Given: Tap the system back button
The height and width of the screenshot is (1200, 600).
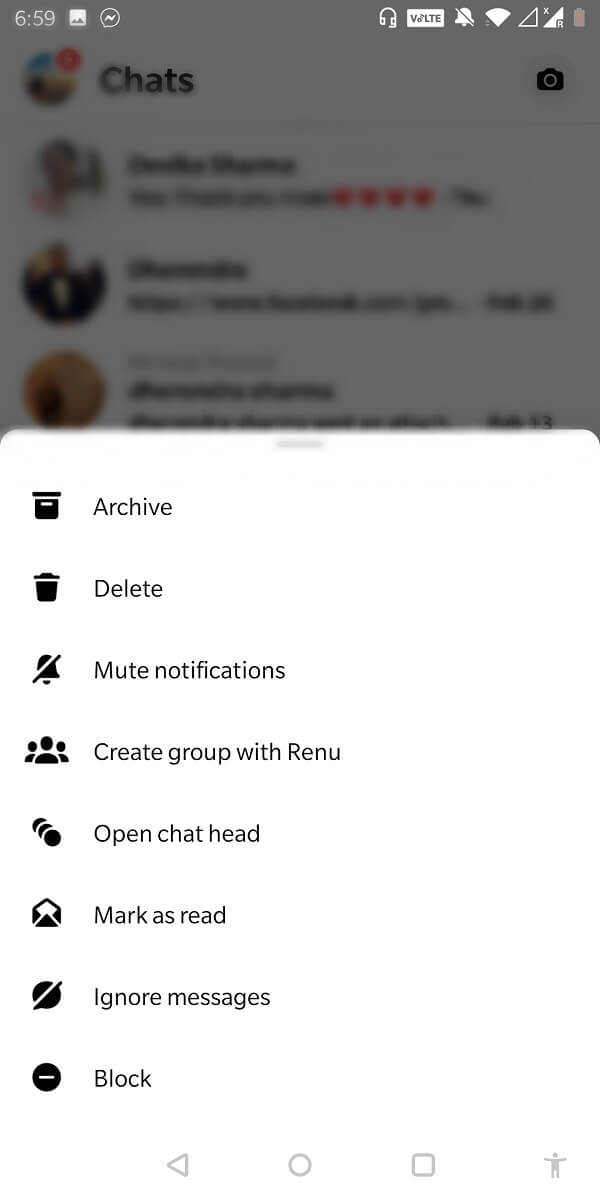Looking at the screenshot, I should click(178, 1164).
